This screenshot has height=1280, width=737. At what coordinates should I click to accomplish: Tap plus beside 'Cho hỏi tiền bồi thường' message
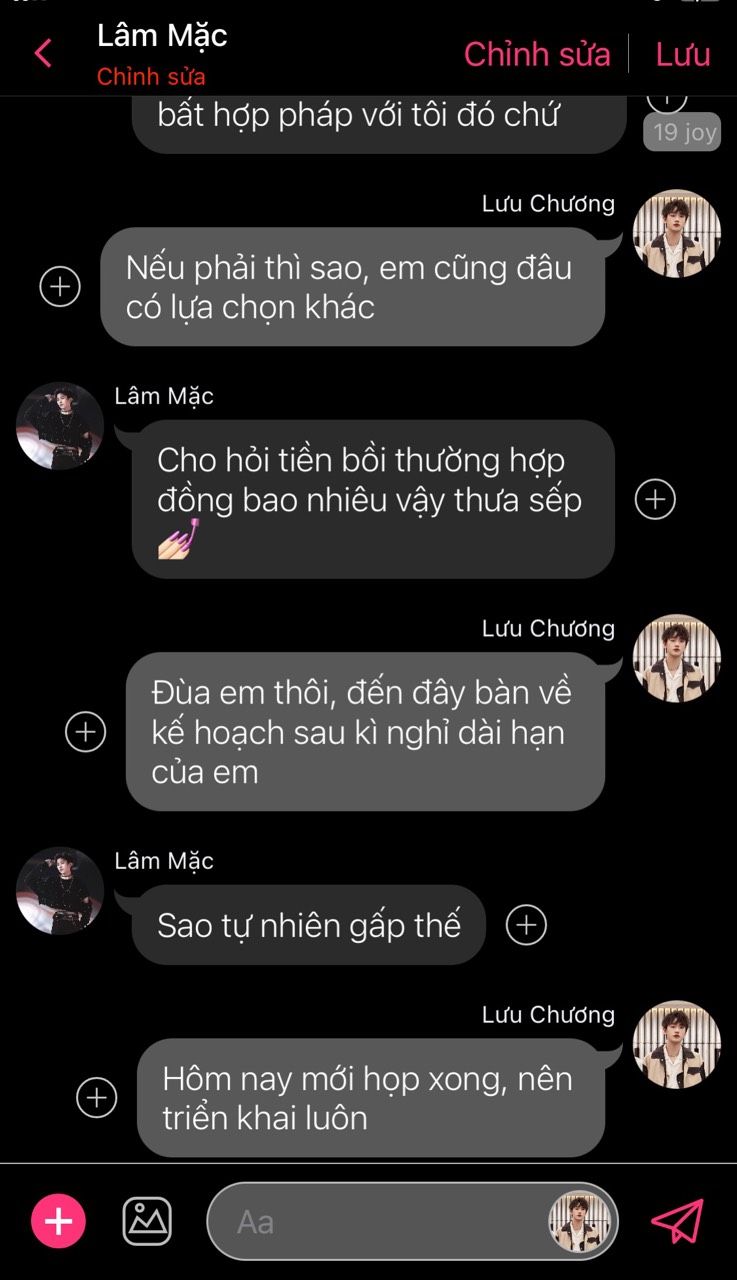655,498
